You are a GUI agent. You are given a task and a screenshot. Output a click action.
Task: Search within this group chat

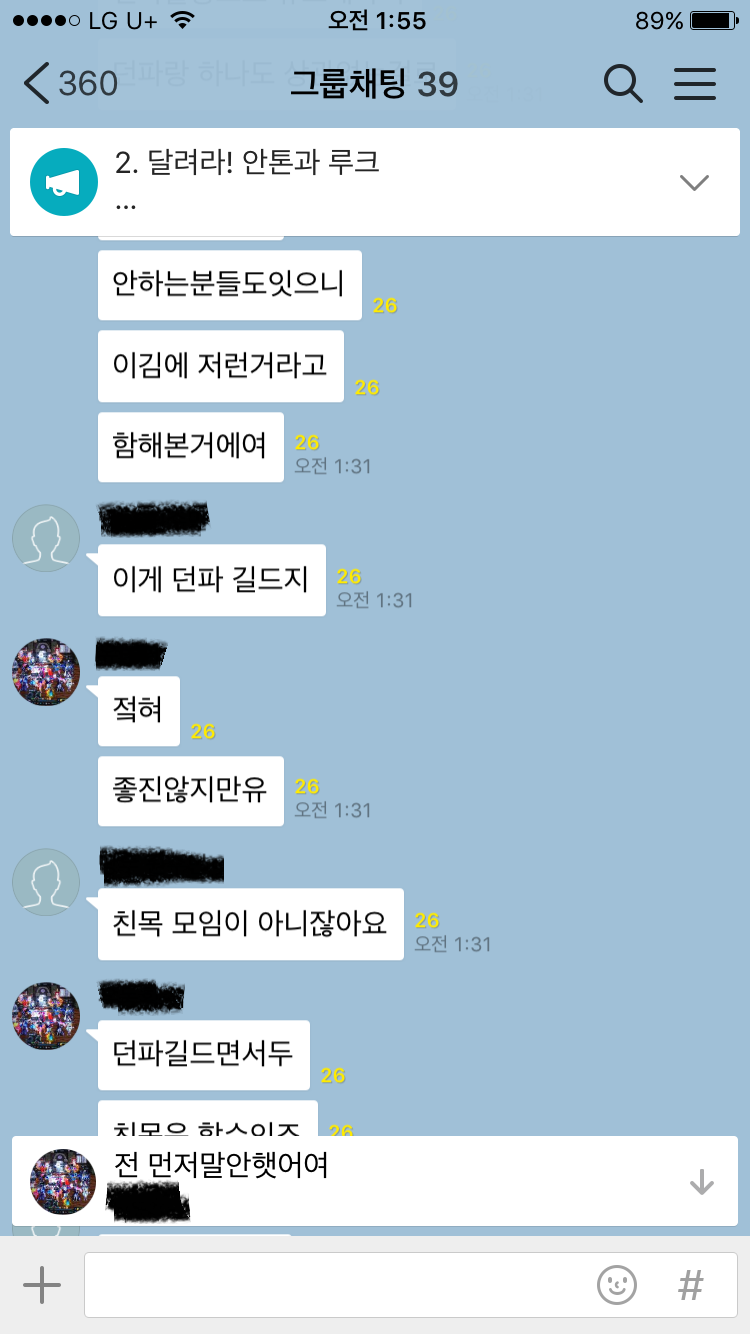[623, 84]
